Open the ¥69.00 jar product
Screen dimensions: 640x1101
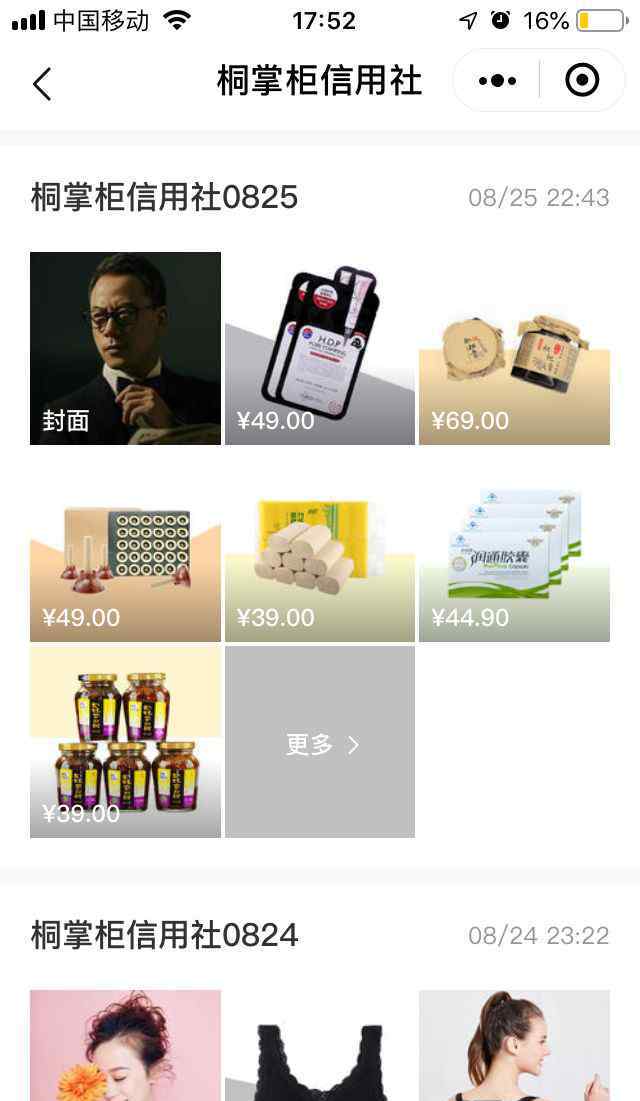pyautogui.click(x=514, y=348)
